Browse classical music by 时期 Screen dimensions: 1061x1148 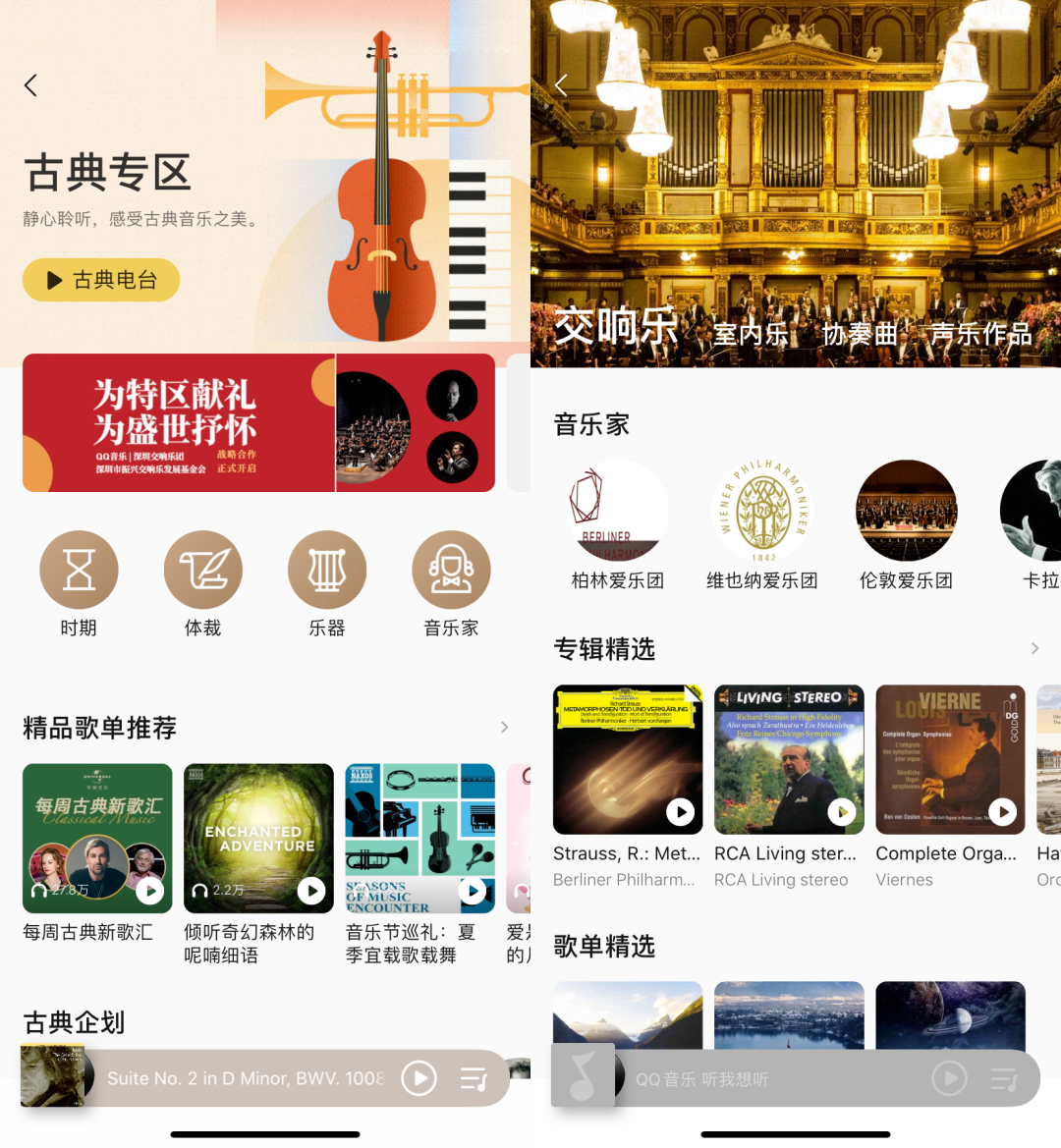79,571
